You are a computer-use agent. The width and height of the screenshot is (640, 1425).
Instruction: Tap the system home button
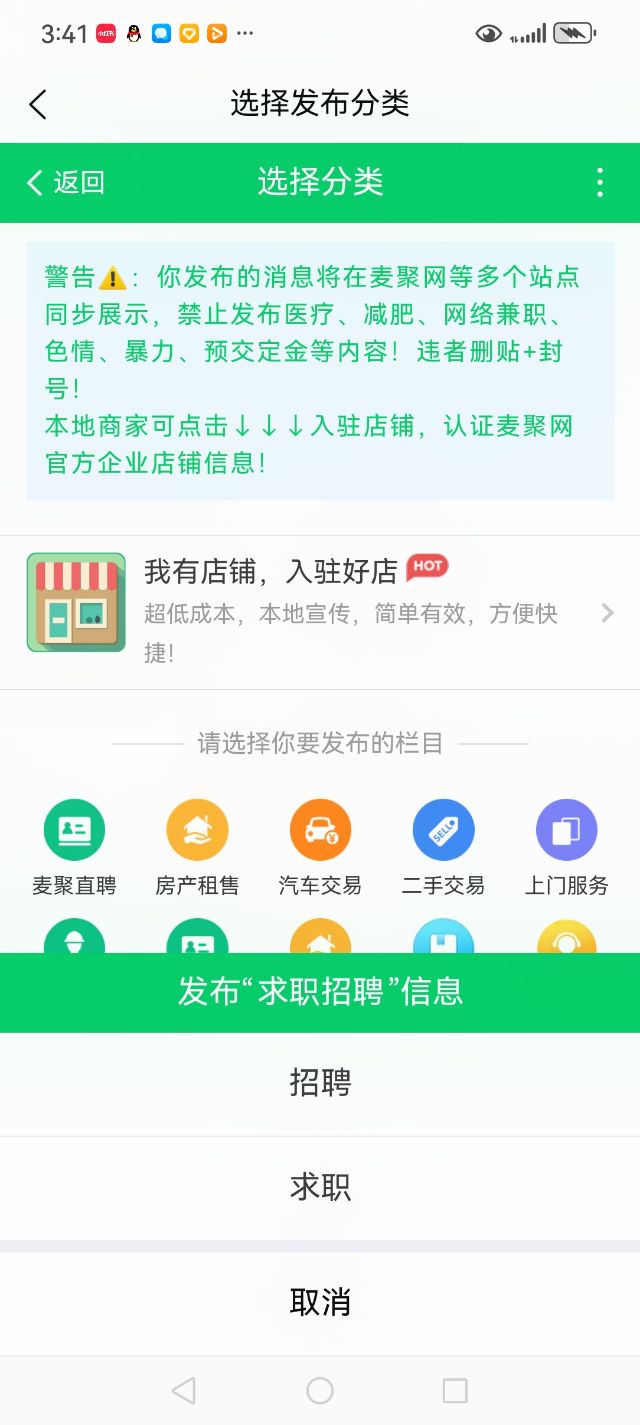(320, 1390)
